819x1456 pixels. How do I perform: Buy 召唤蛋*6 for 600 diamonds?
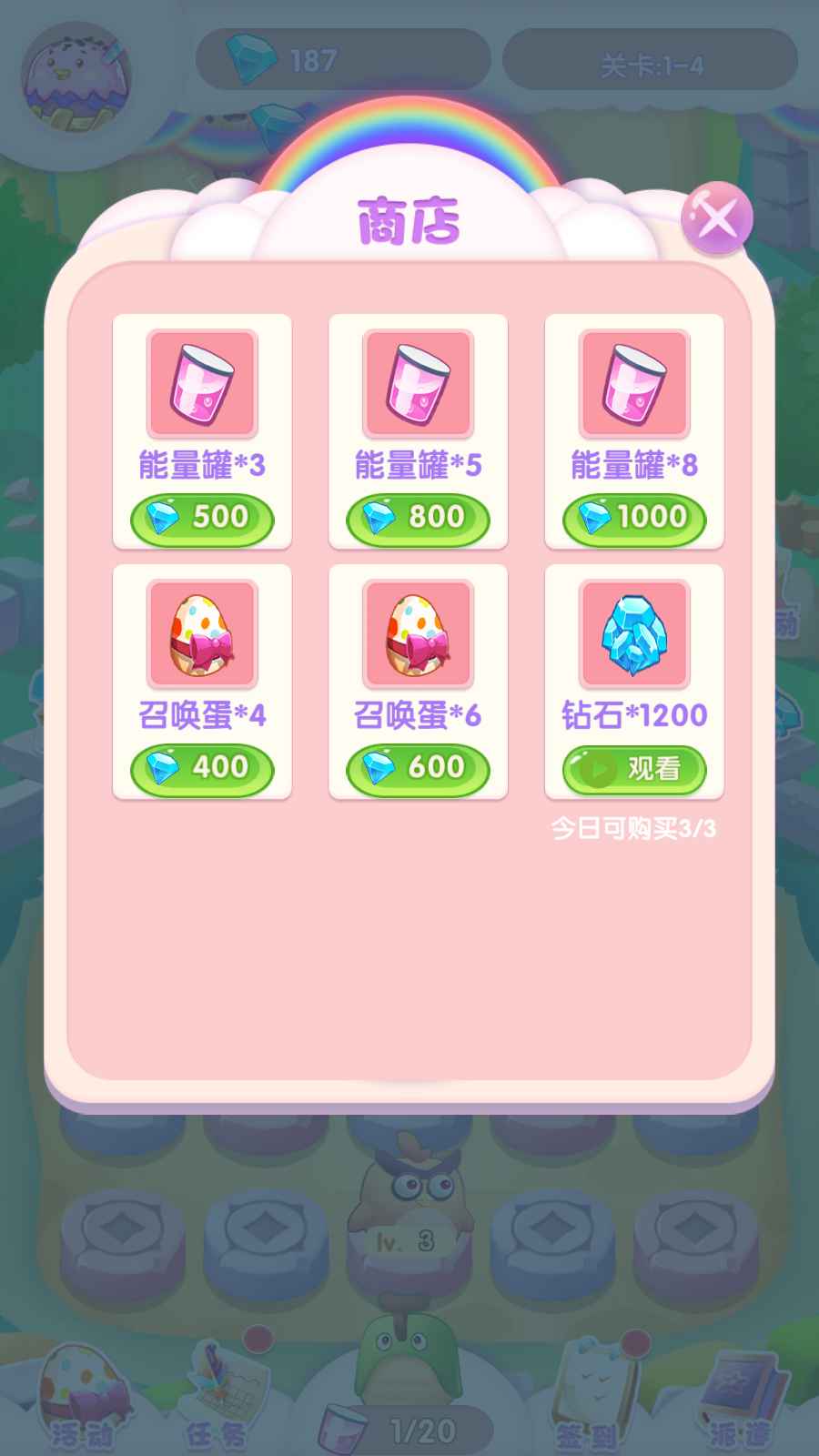coord(418,769)
